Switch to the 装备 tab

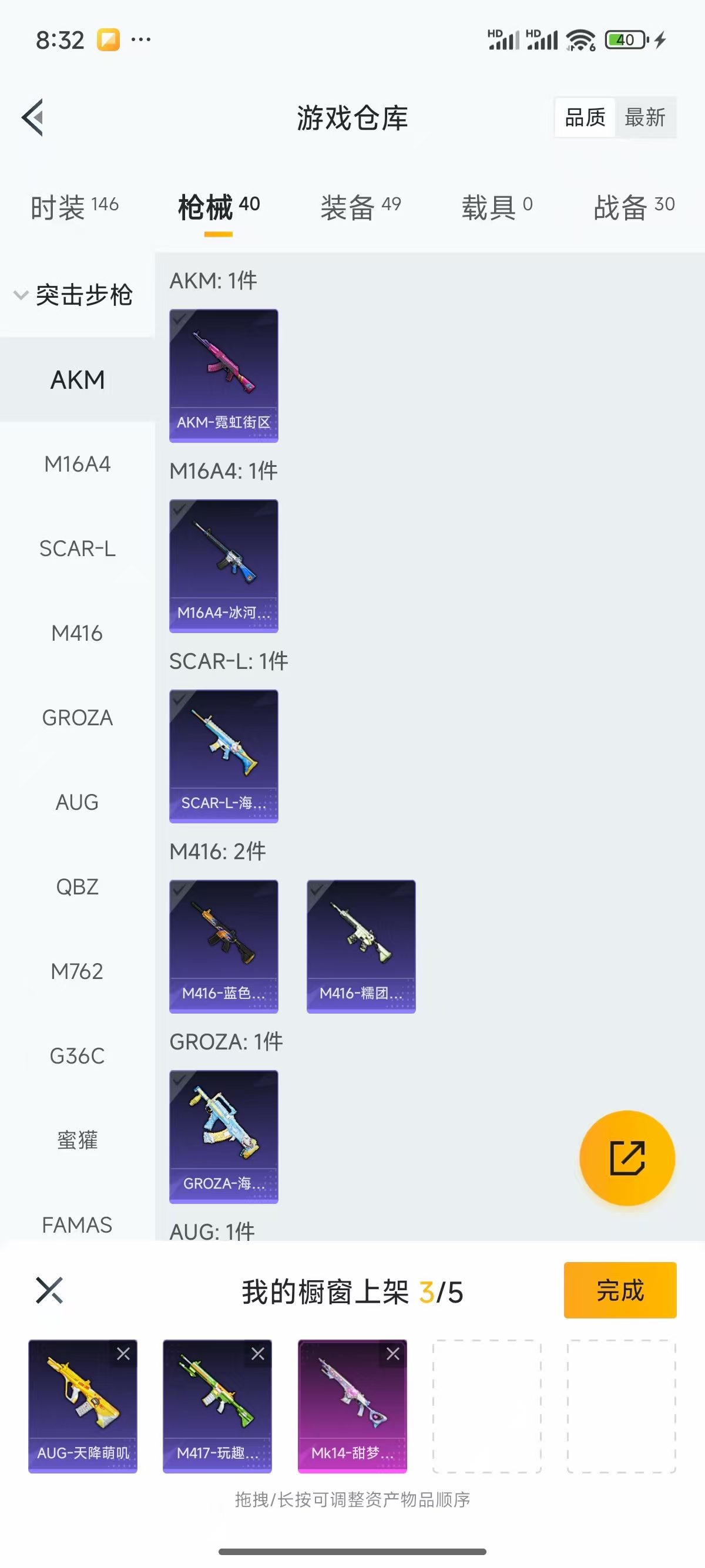pos(360,207)
